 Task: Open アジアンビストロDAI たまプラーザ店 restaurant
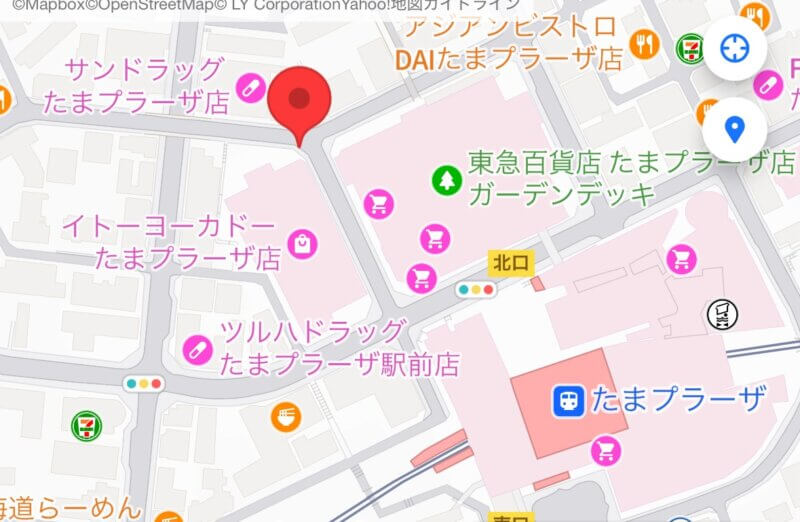[x=646, y=44]
